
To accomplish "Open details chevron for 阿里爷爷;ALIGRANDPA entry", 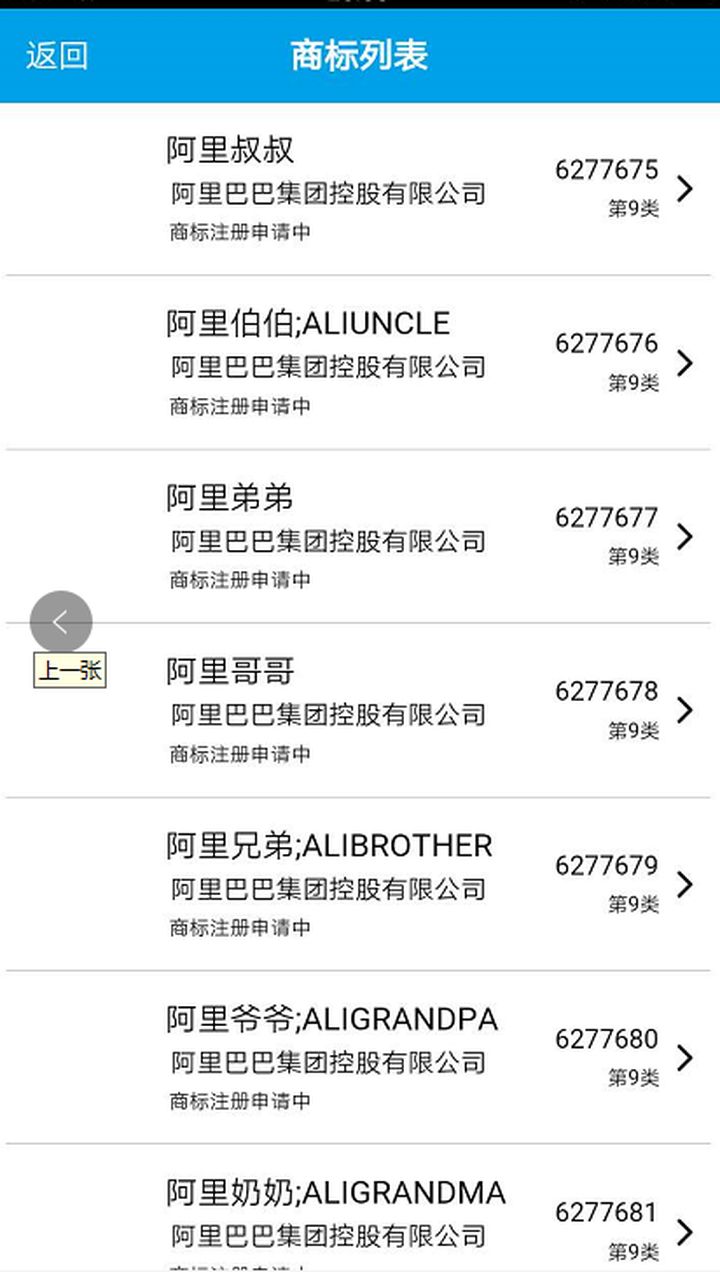I will tap(685, 1058).
